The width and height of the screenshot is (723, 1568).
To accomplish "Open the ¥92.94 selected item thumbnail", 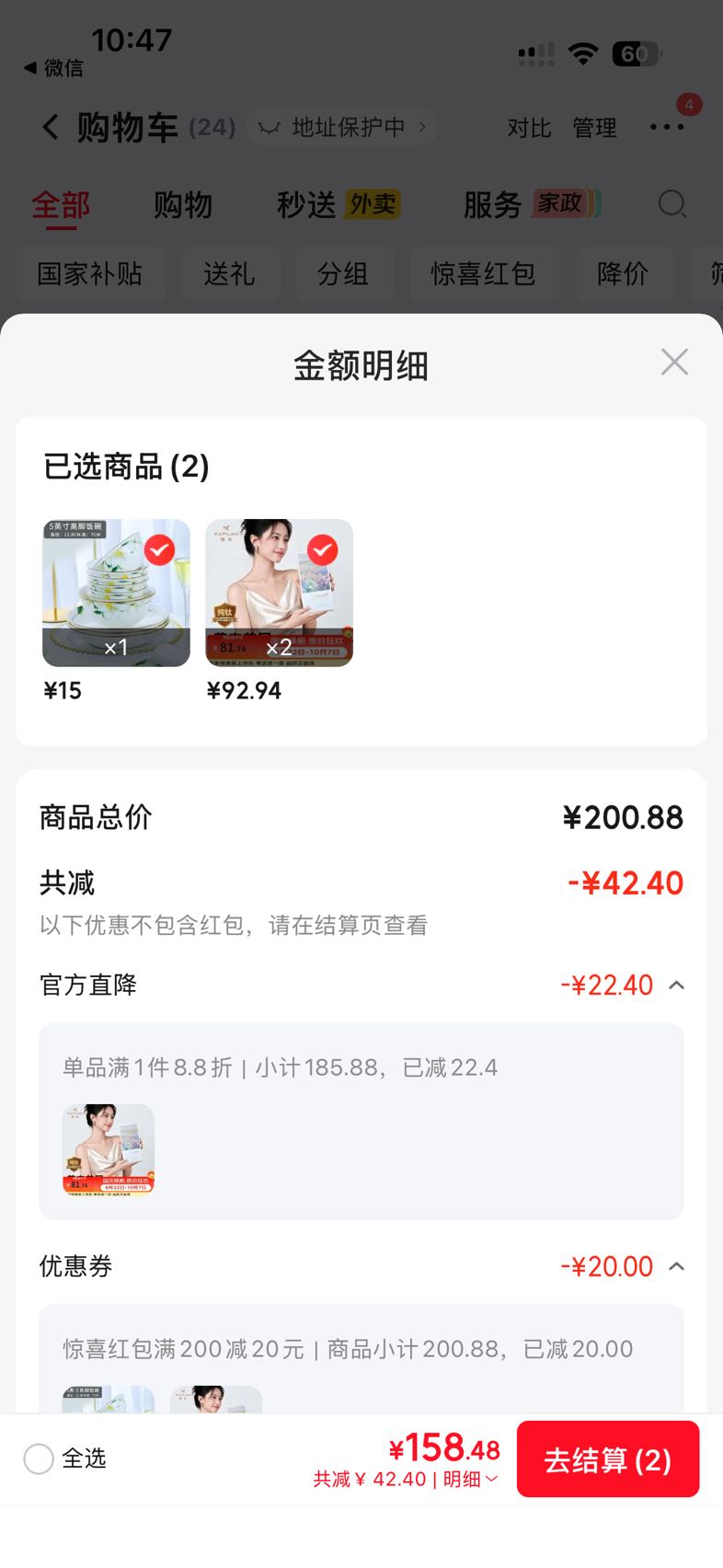I will click(x=279, y=593).
